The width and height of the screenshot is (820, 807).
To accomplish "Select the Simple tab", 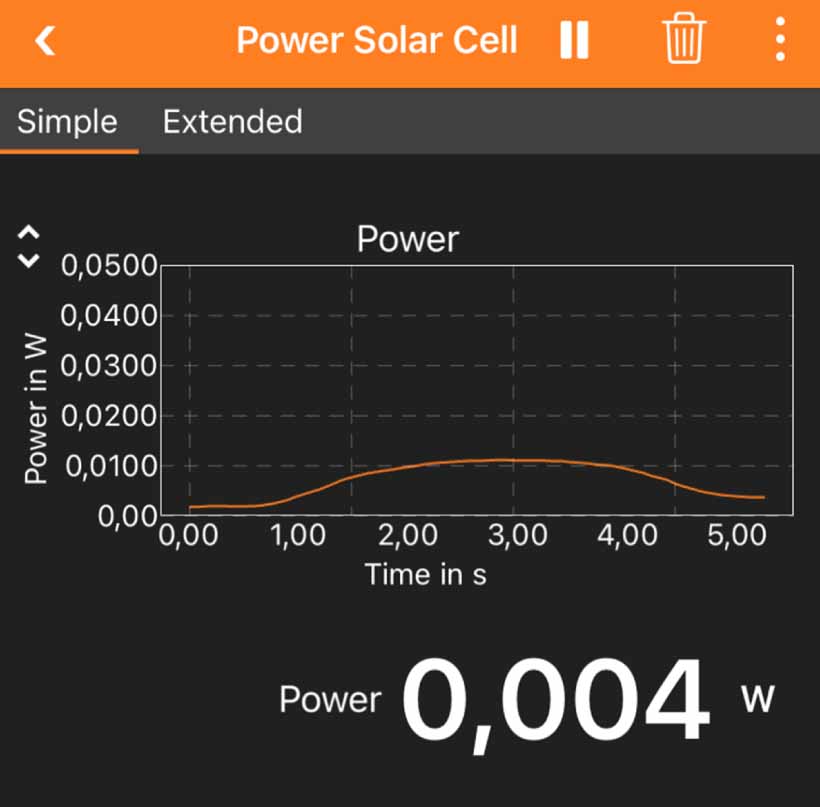I will [68, 122].
